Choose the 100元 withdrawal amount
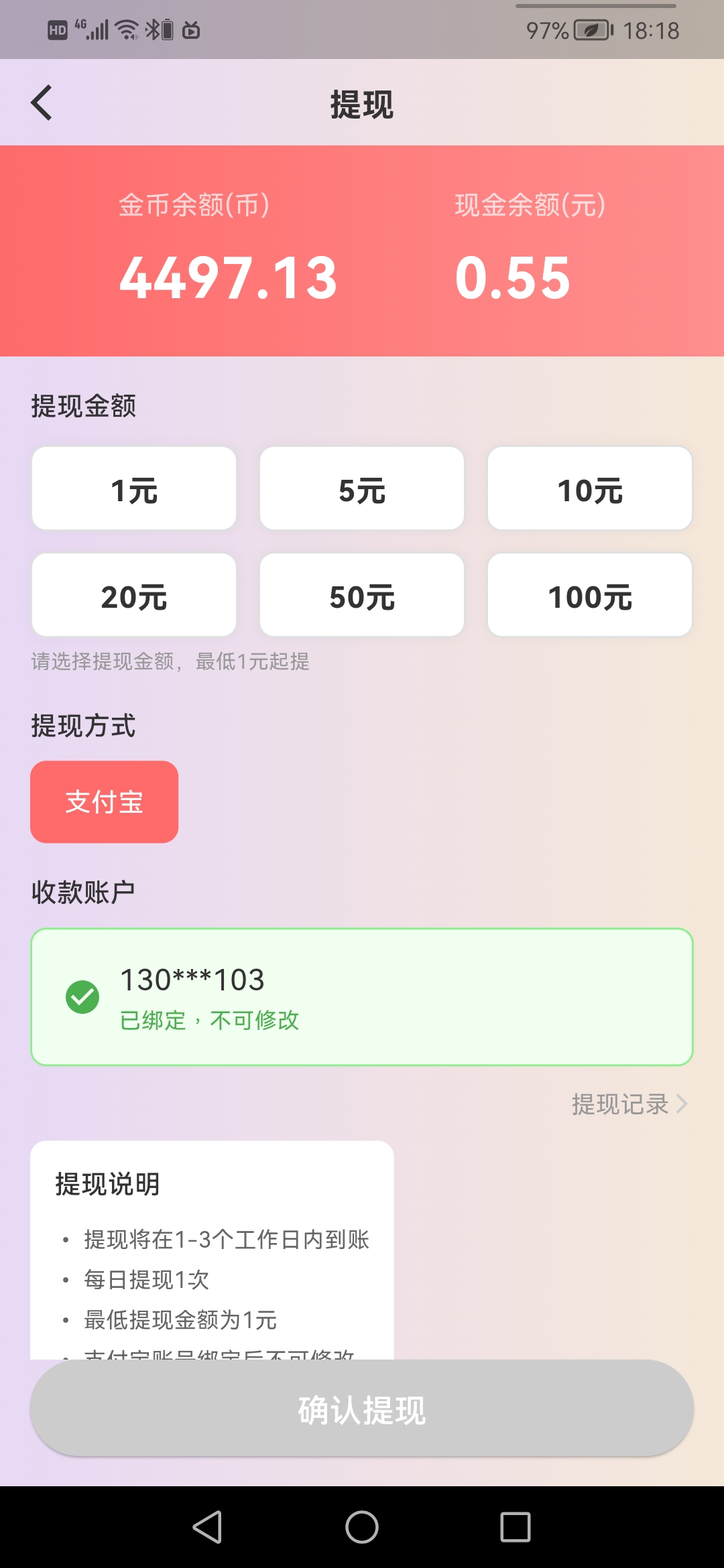 click(x=590, y=594)
